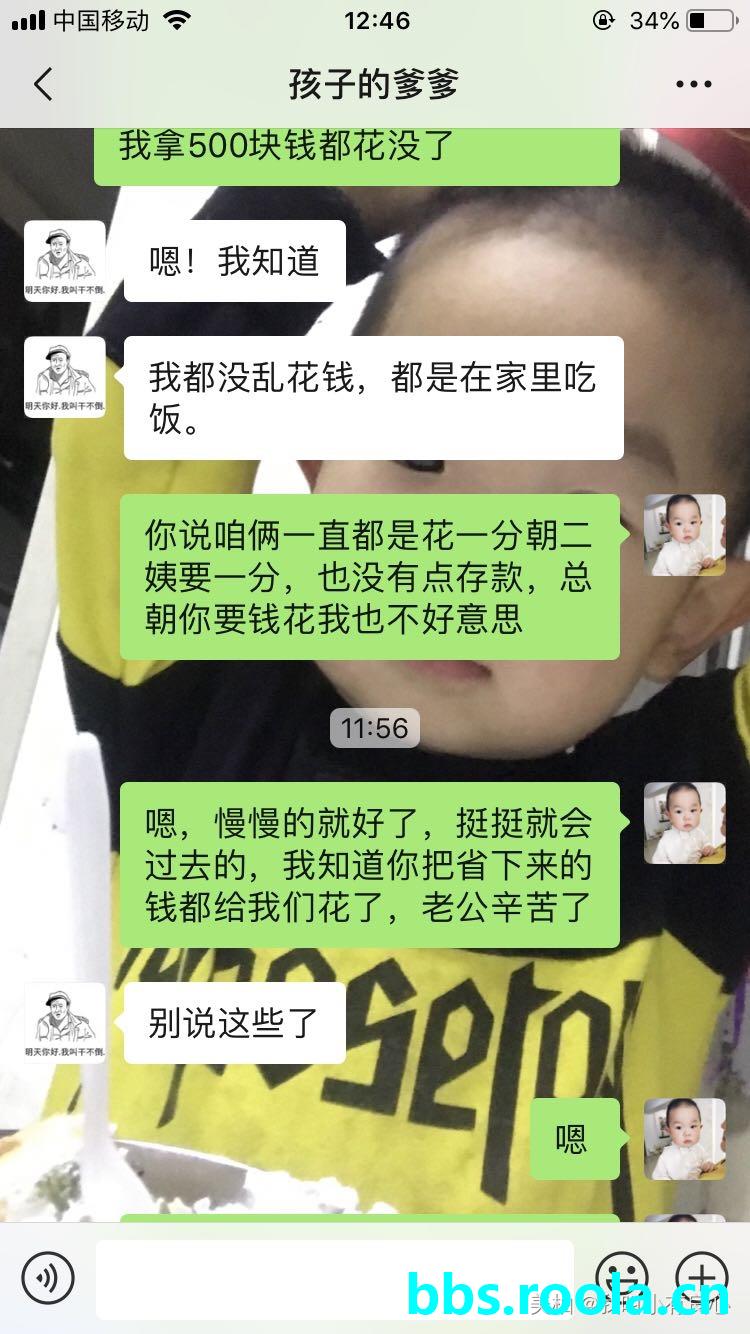Open my baby avatar beside 嗯 reply
The width and height of the screenshot is (750, 1334).
685,1139
